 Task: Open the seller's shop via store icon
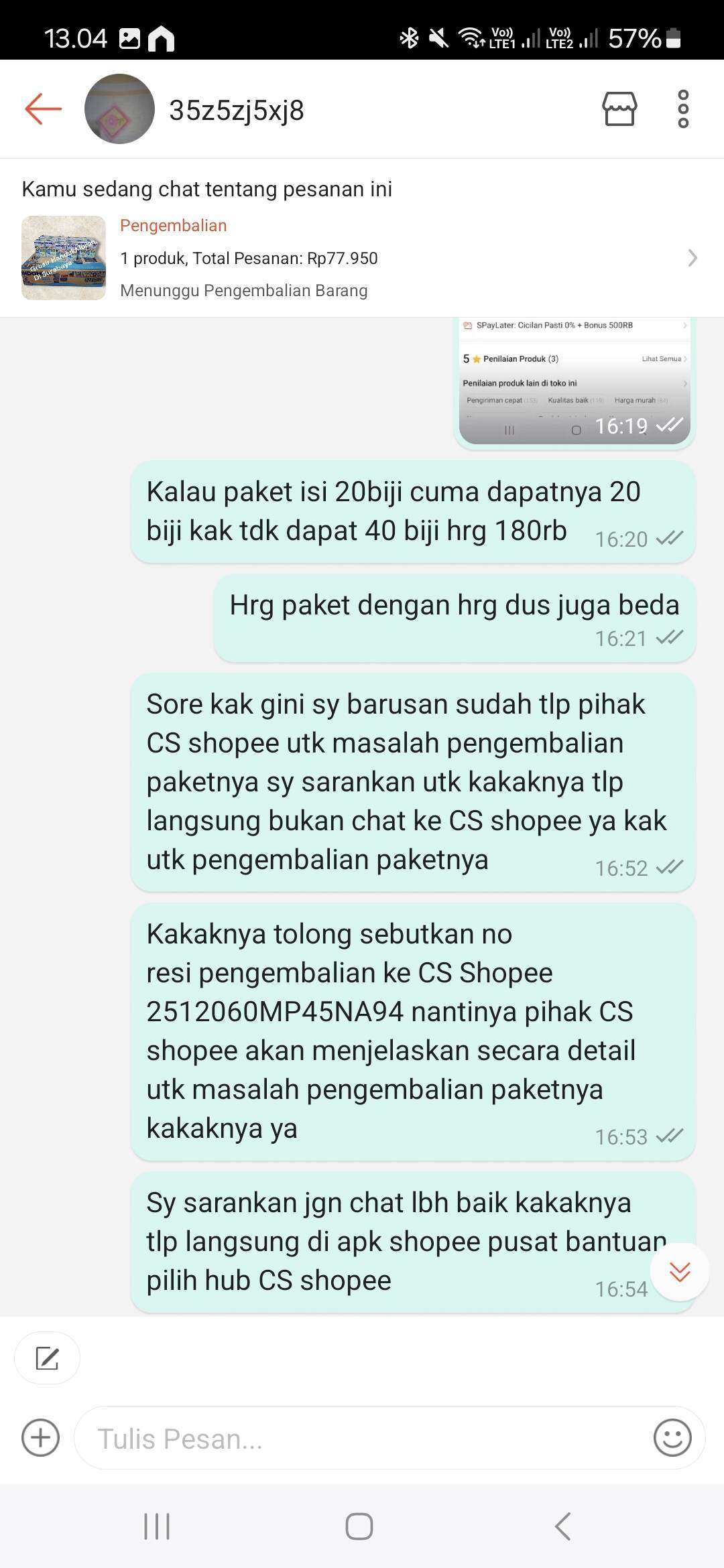pyautogui.click(x=619, y=109)
